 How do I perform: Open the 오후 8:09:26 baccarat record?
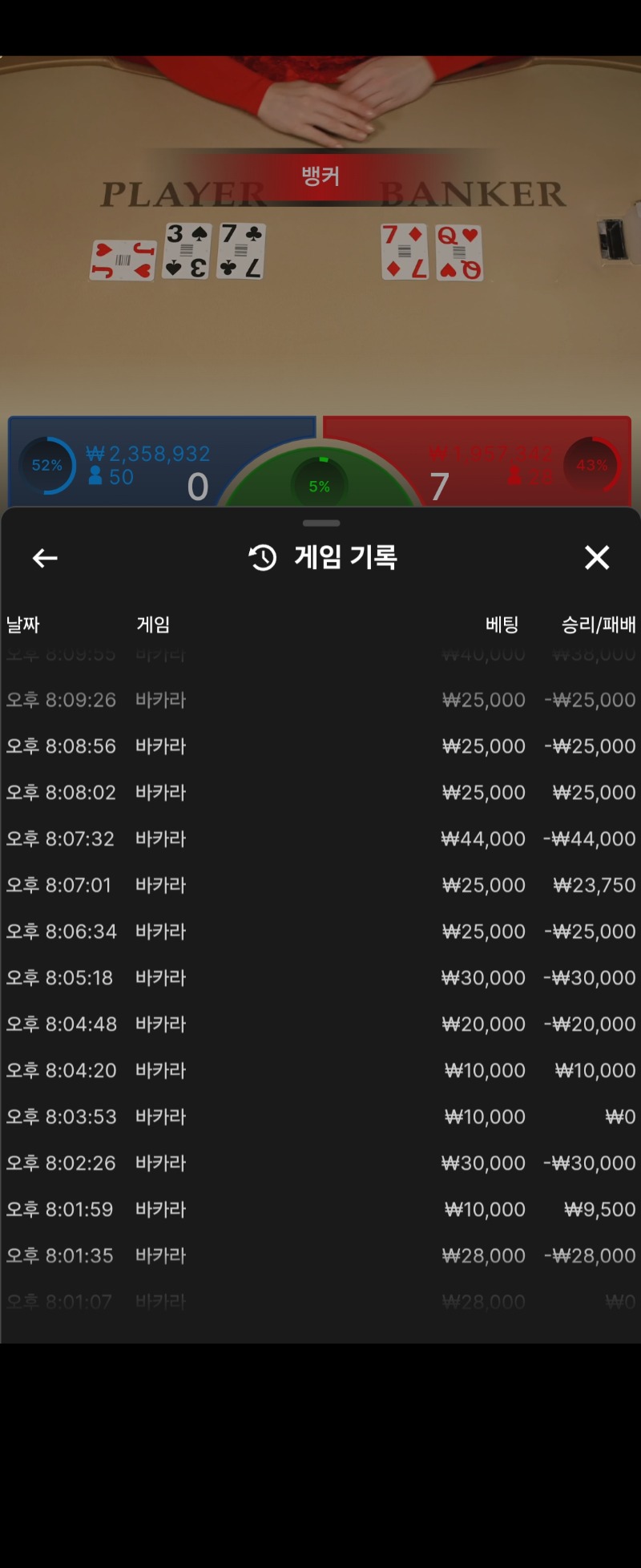click(x=320, y=700)
